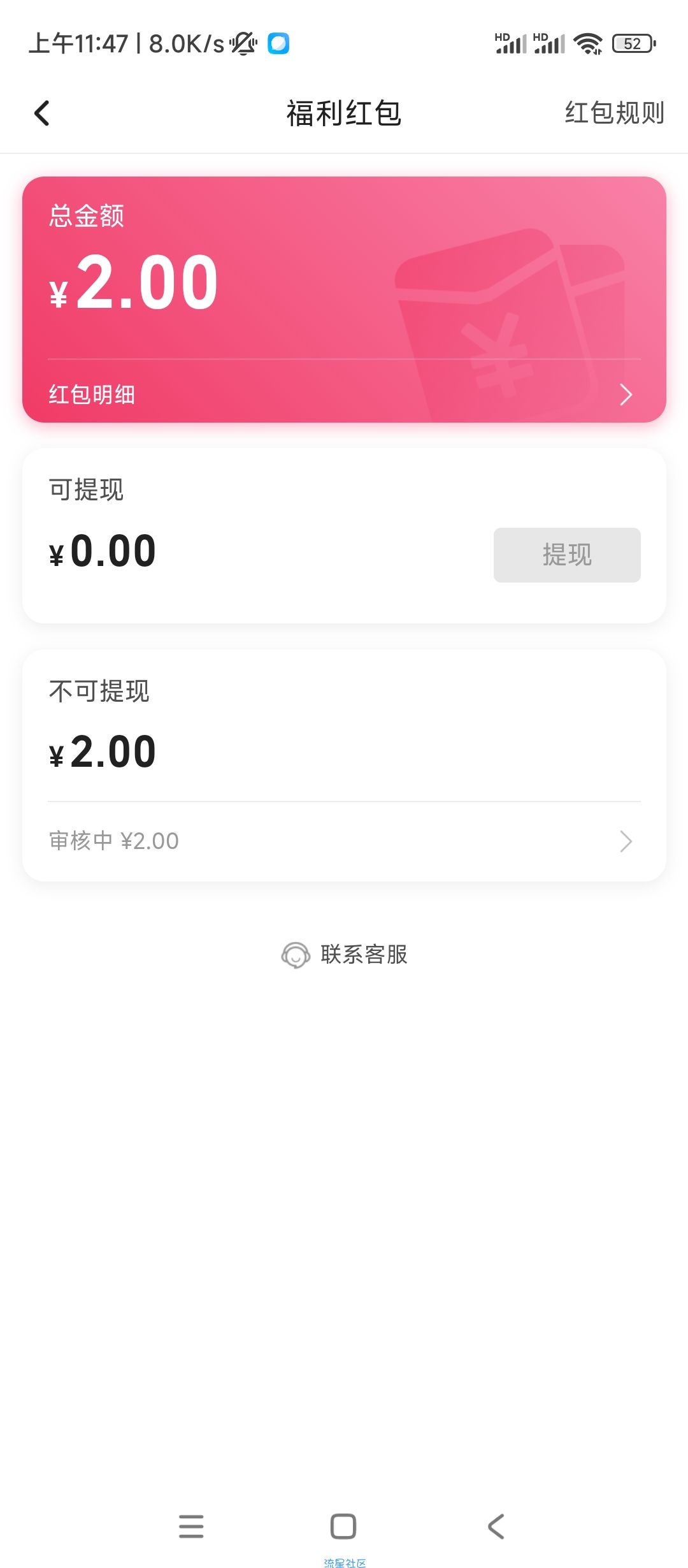This screenshot has height=1568, width=688.
Task: Open the 审核中 ¥2.00 row
Action: pyautogui.click(x=344, y=841)
